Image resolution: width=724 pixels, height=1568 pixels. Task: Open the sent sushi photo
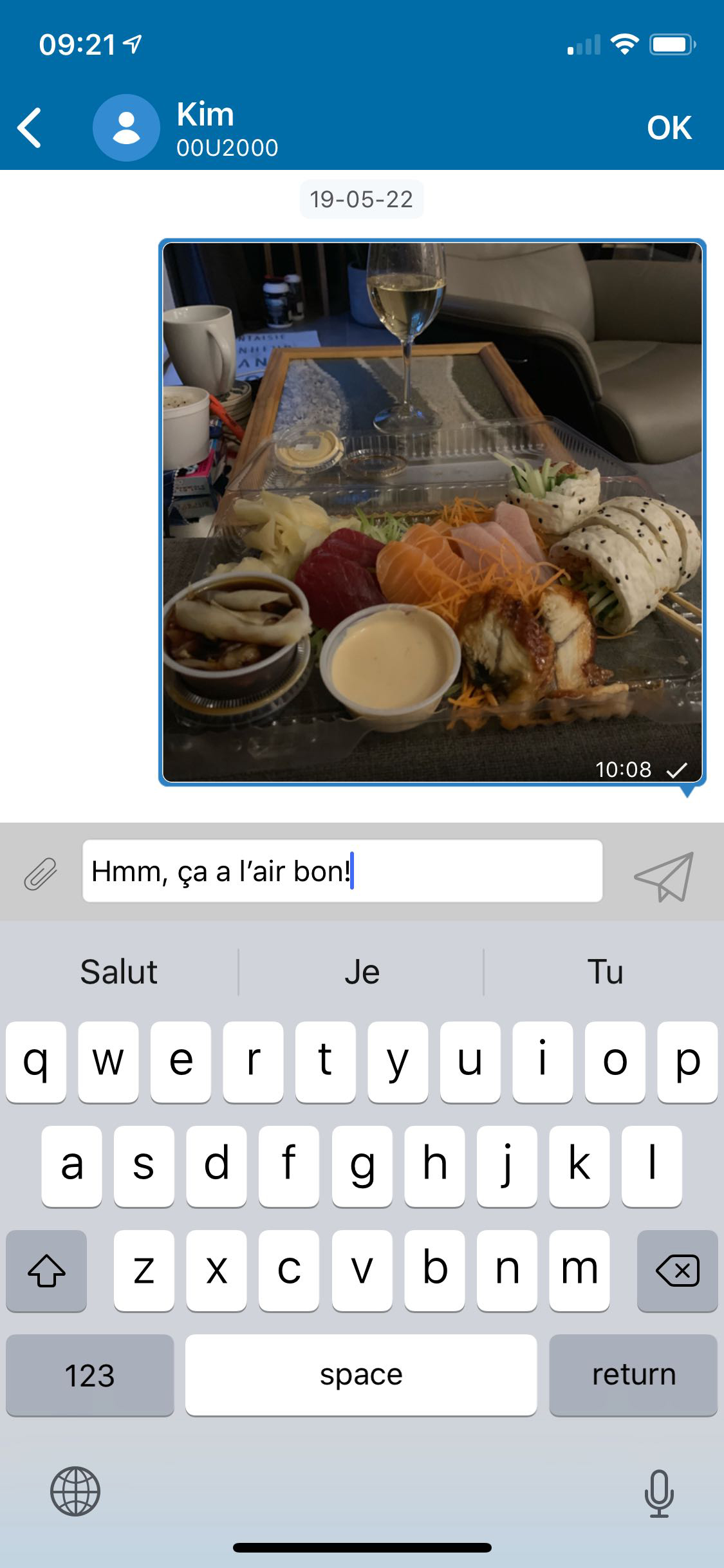[432, 512]
